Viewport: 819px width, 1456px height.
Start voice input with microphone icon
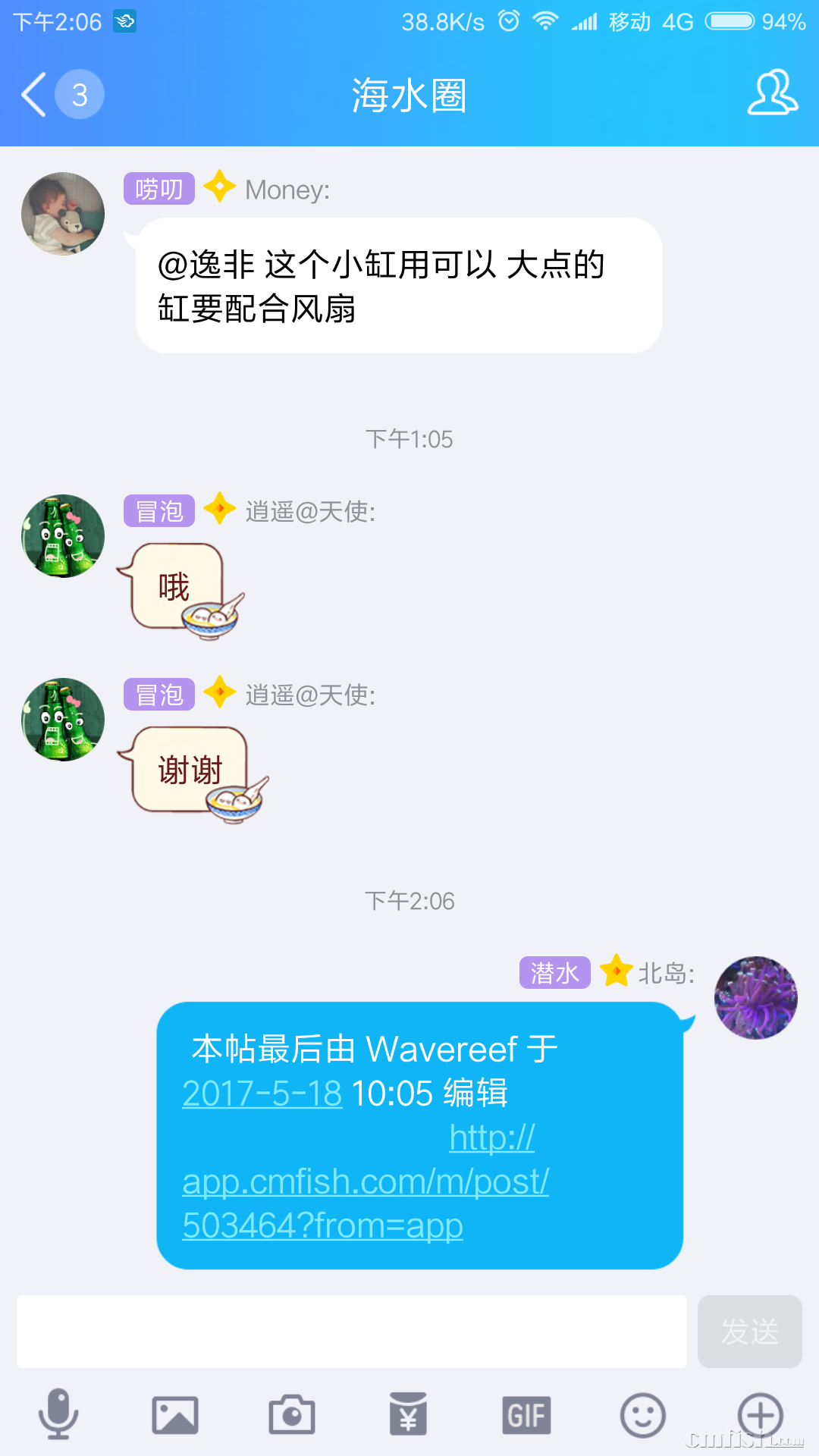[x=58, y=1414]
